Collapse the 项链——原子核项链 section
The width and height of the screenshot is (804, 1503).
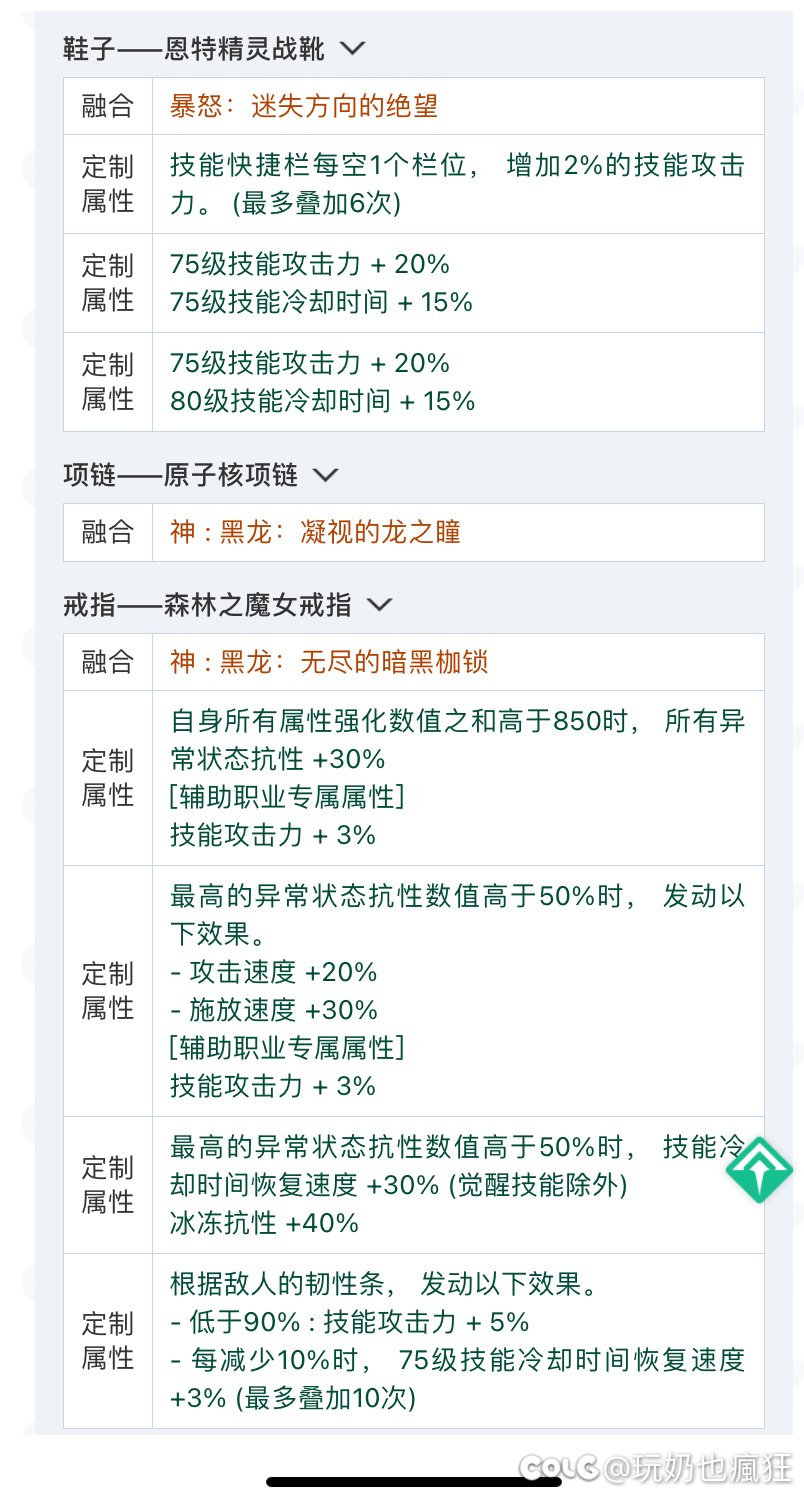coord(325,475)
